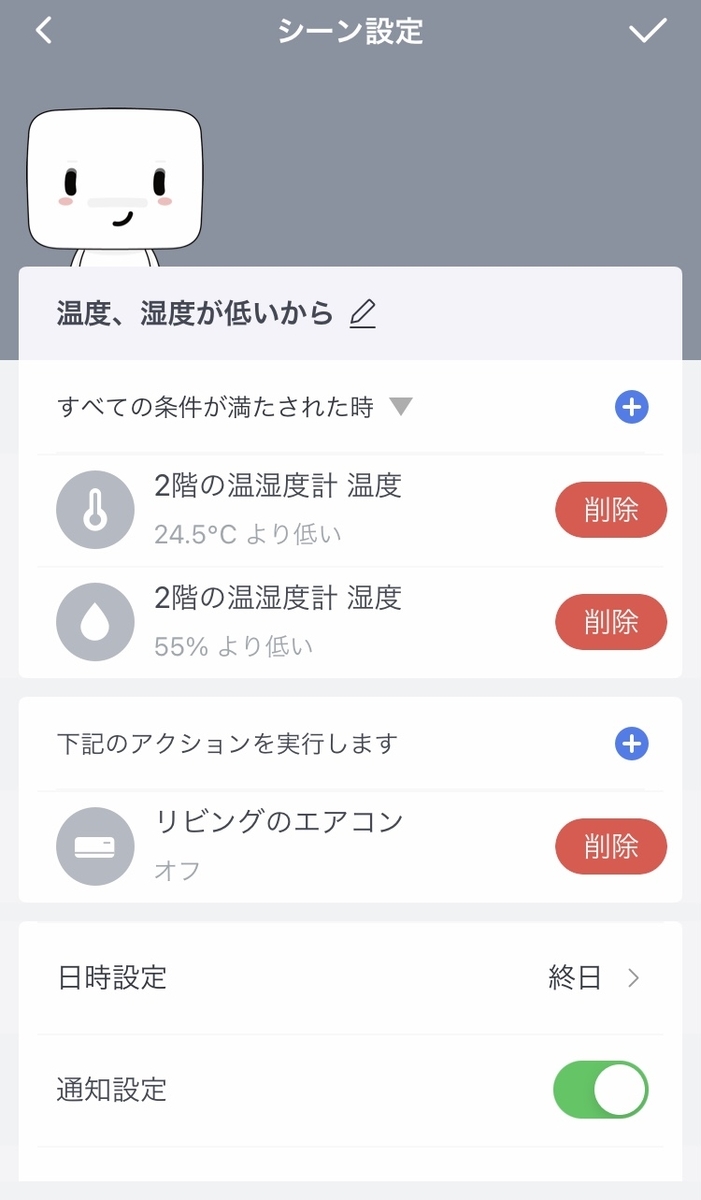Turn off the 通知設定 switch
The width and height of the screenshot is (701, 1200).
tap(600, 1089)
